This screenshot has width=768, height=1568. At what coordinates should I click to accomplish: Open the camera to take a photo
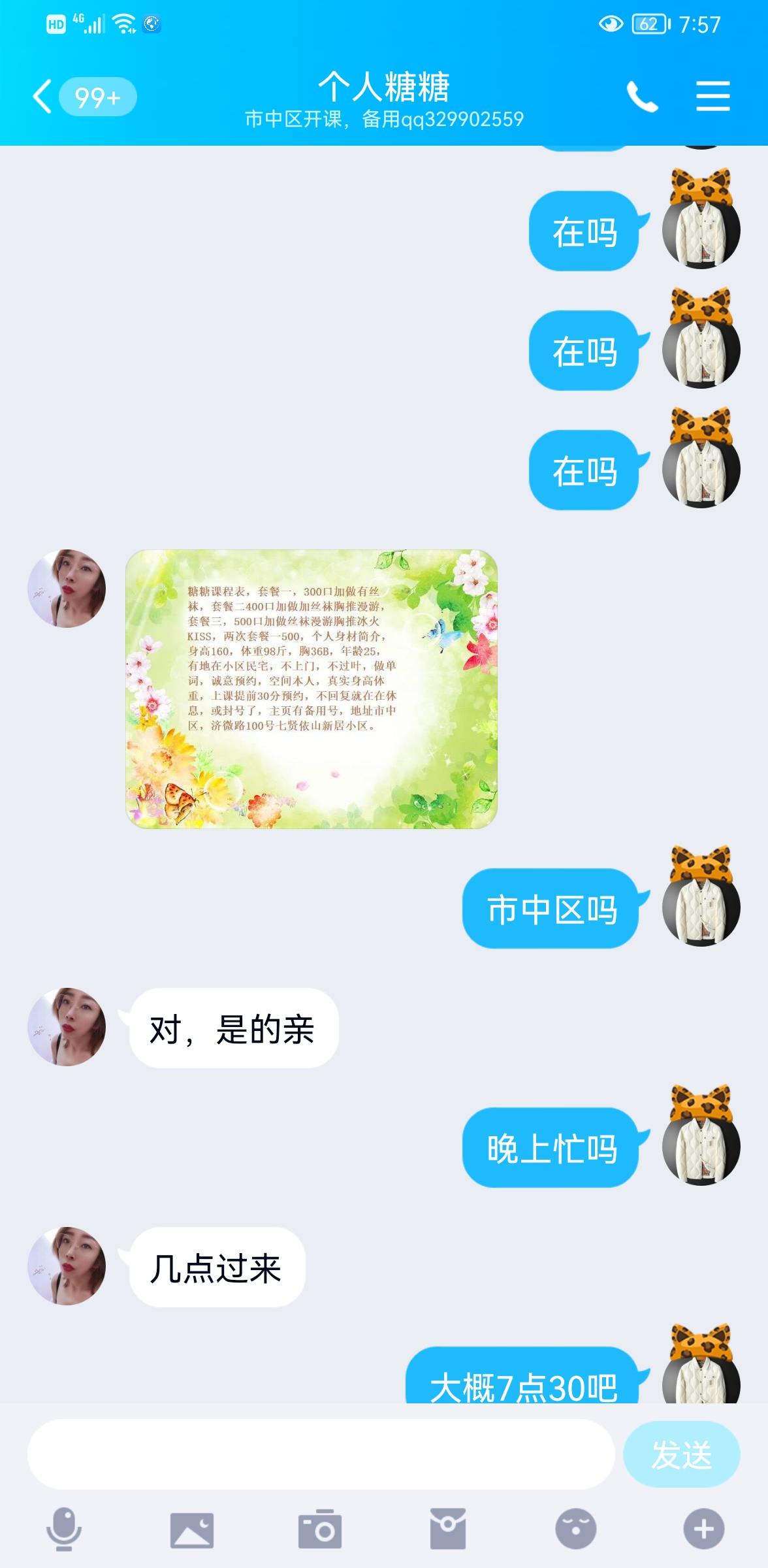pyautogui.click(x=320, y=1529)
